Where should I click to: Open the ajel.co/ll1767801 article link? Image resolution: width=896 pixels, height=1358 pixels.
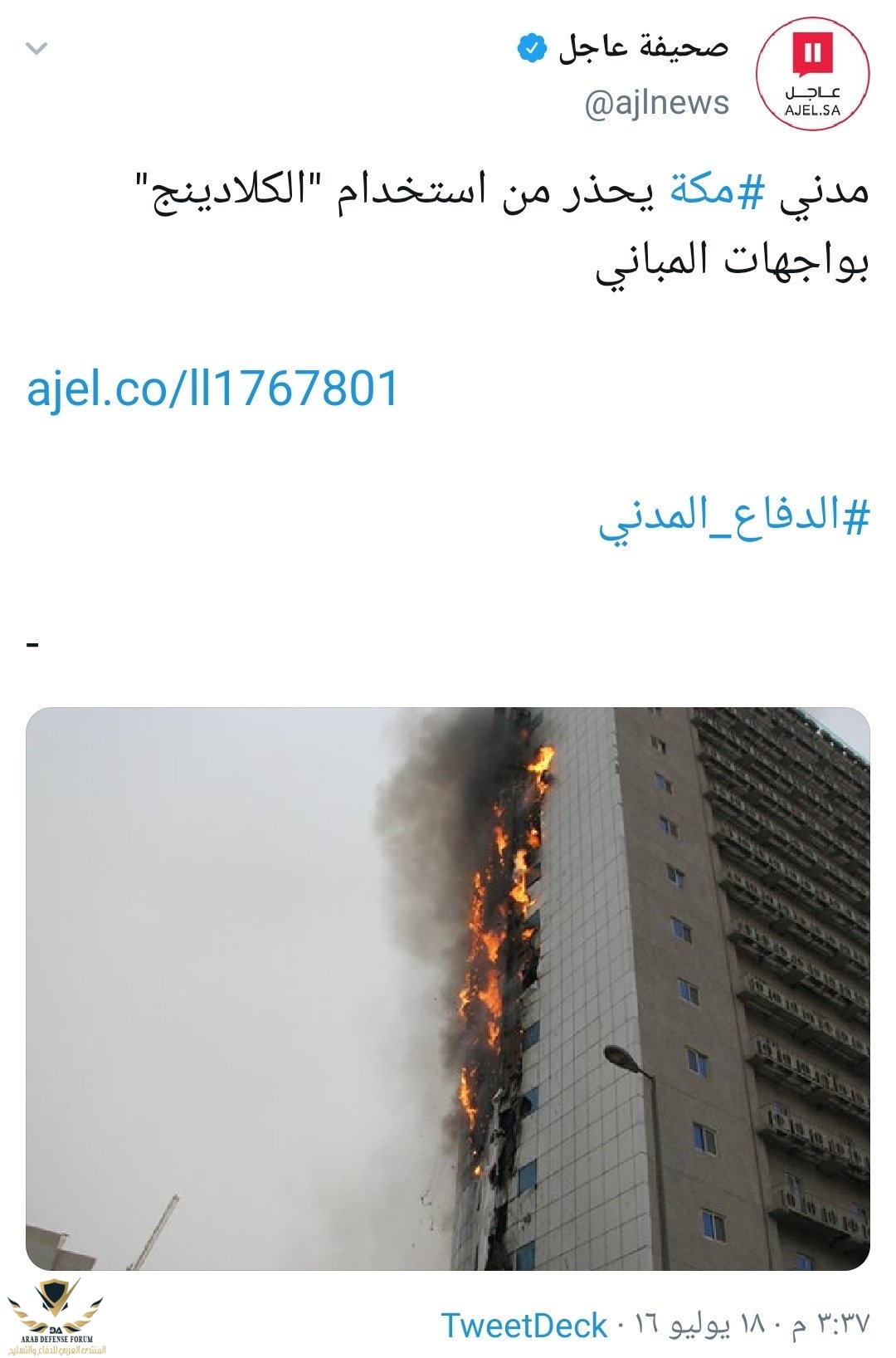[x=213, y=388]
